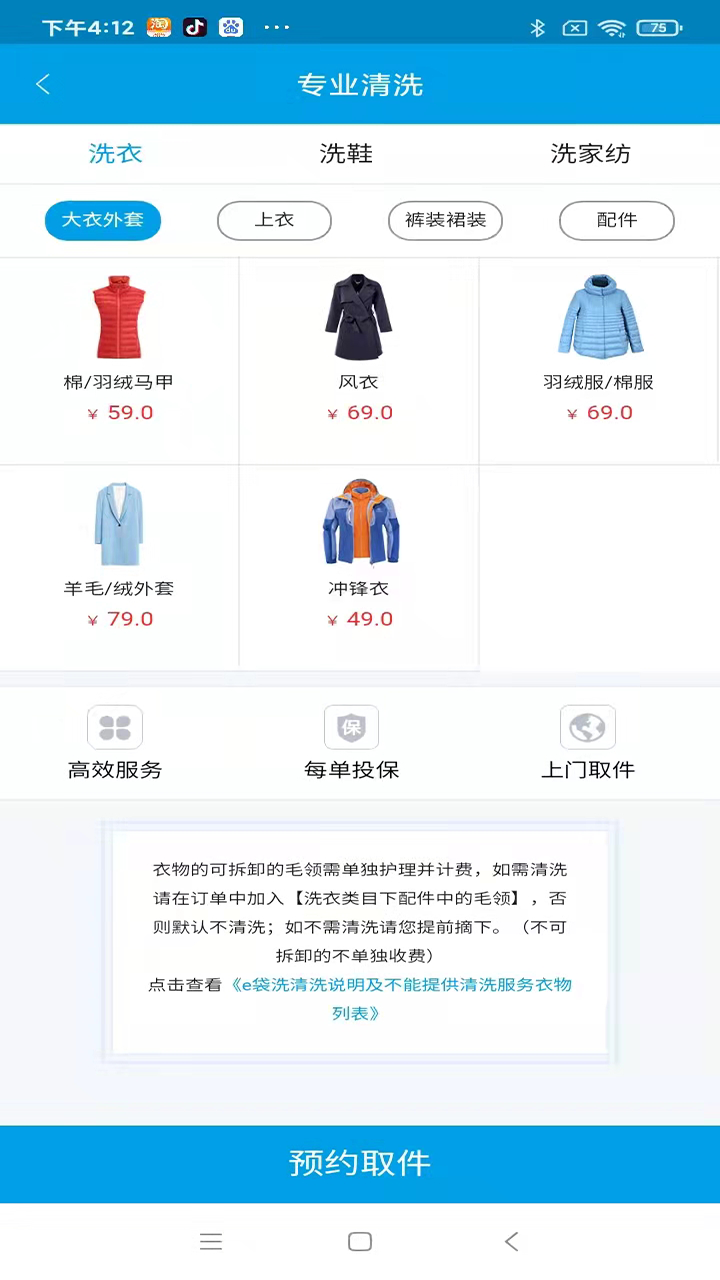The image size is (720, 1280).
Task: Select the 配件 category filter
Action: click(616, 220)
